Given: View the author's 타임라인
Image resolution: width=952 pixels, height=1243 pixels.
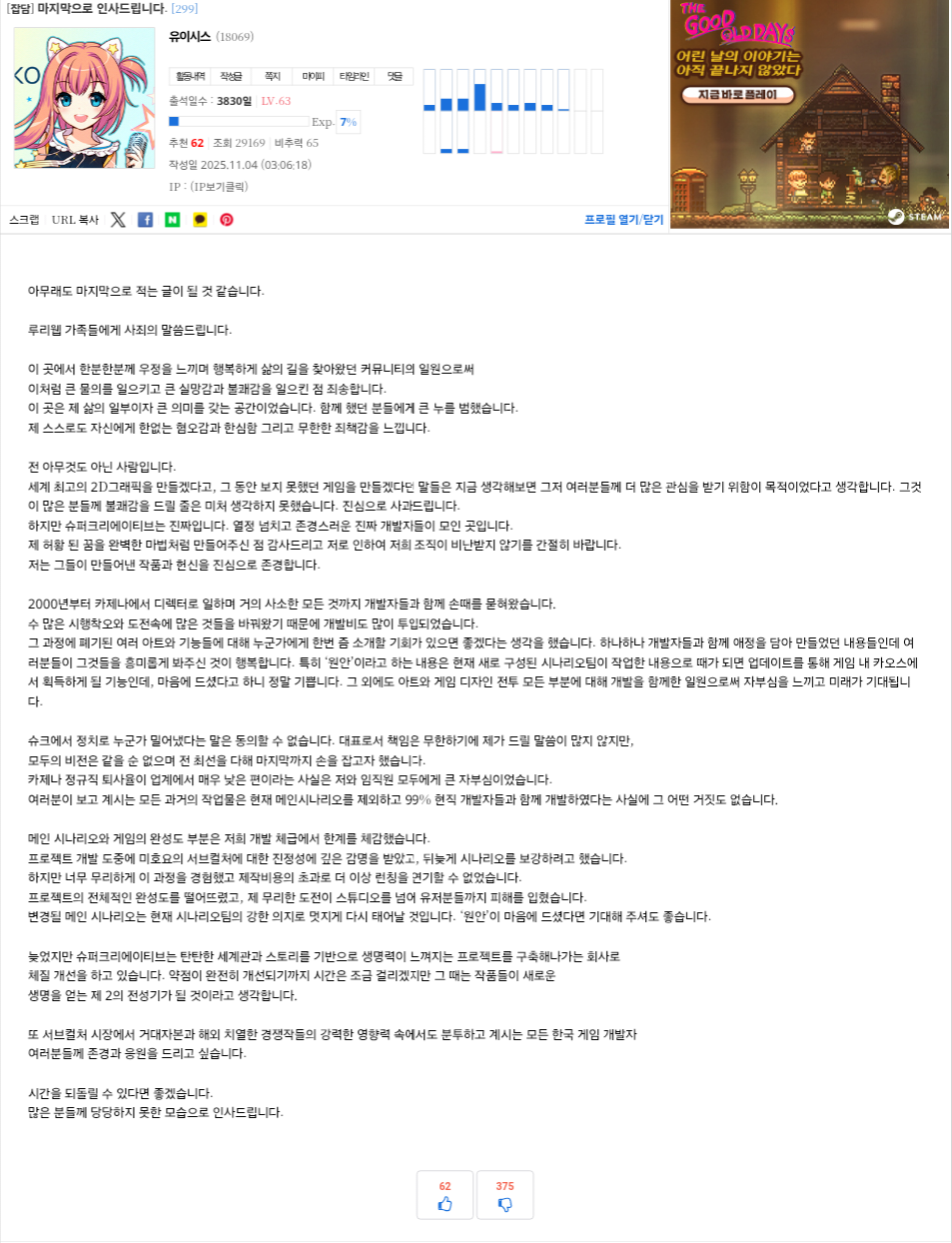Looking at the screenshot, I should point(354,76).
